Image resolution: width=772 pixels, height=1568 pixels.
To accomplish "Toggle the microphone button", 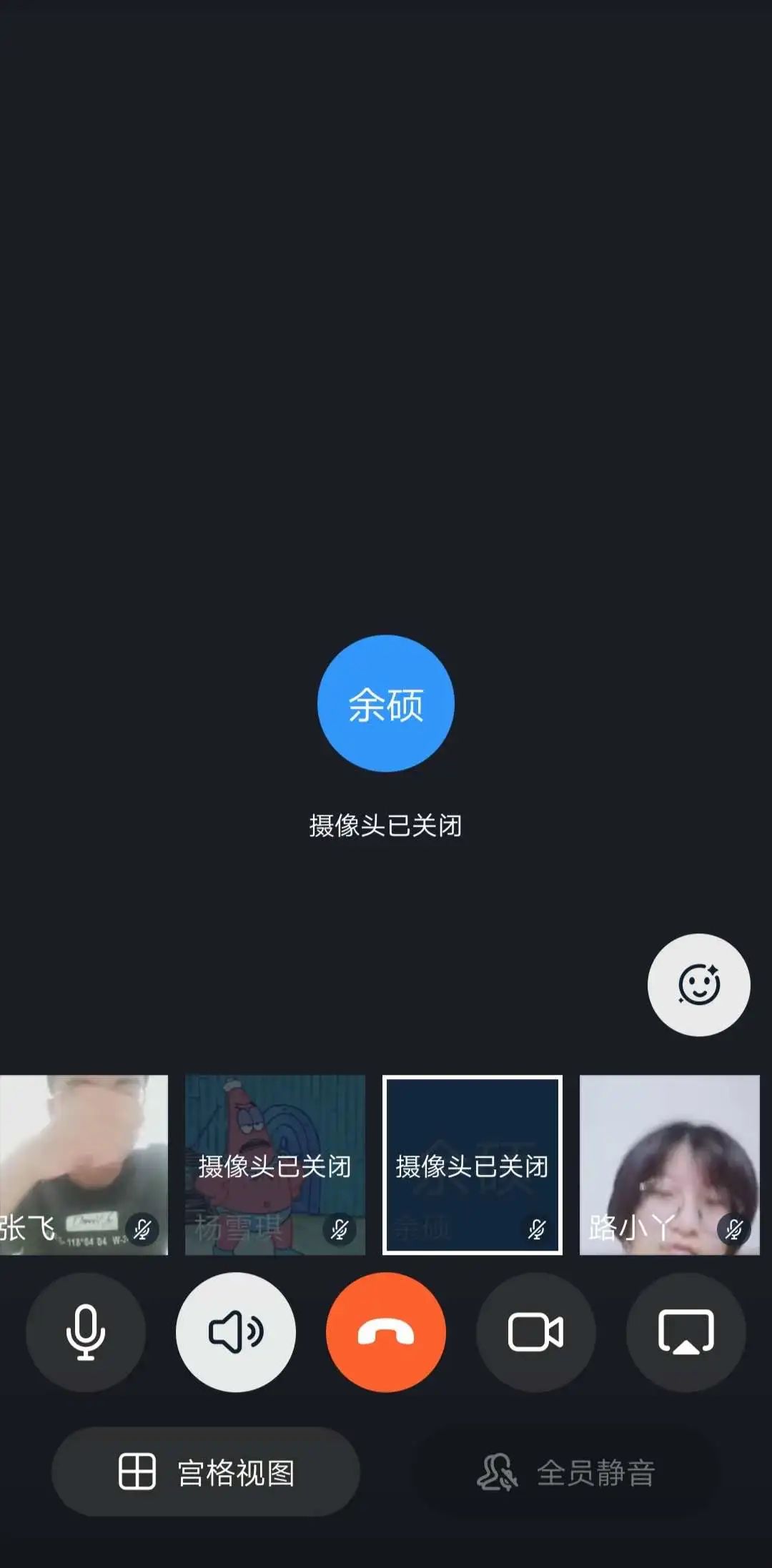I will (x=86, y=1332).
